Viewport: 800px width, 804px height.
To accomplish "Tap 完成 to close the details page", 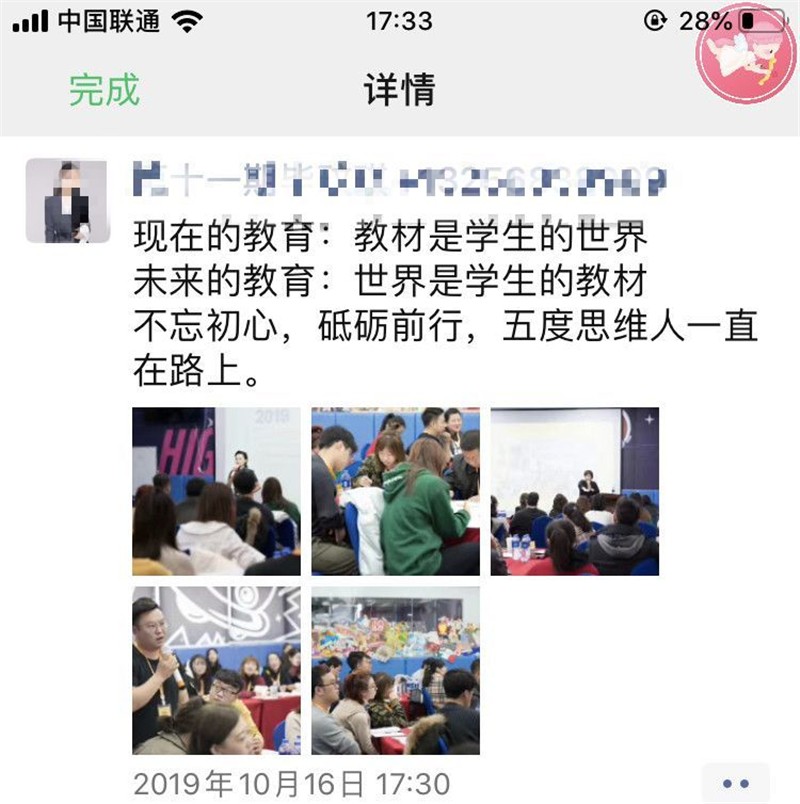I will (x=104, y=90).
